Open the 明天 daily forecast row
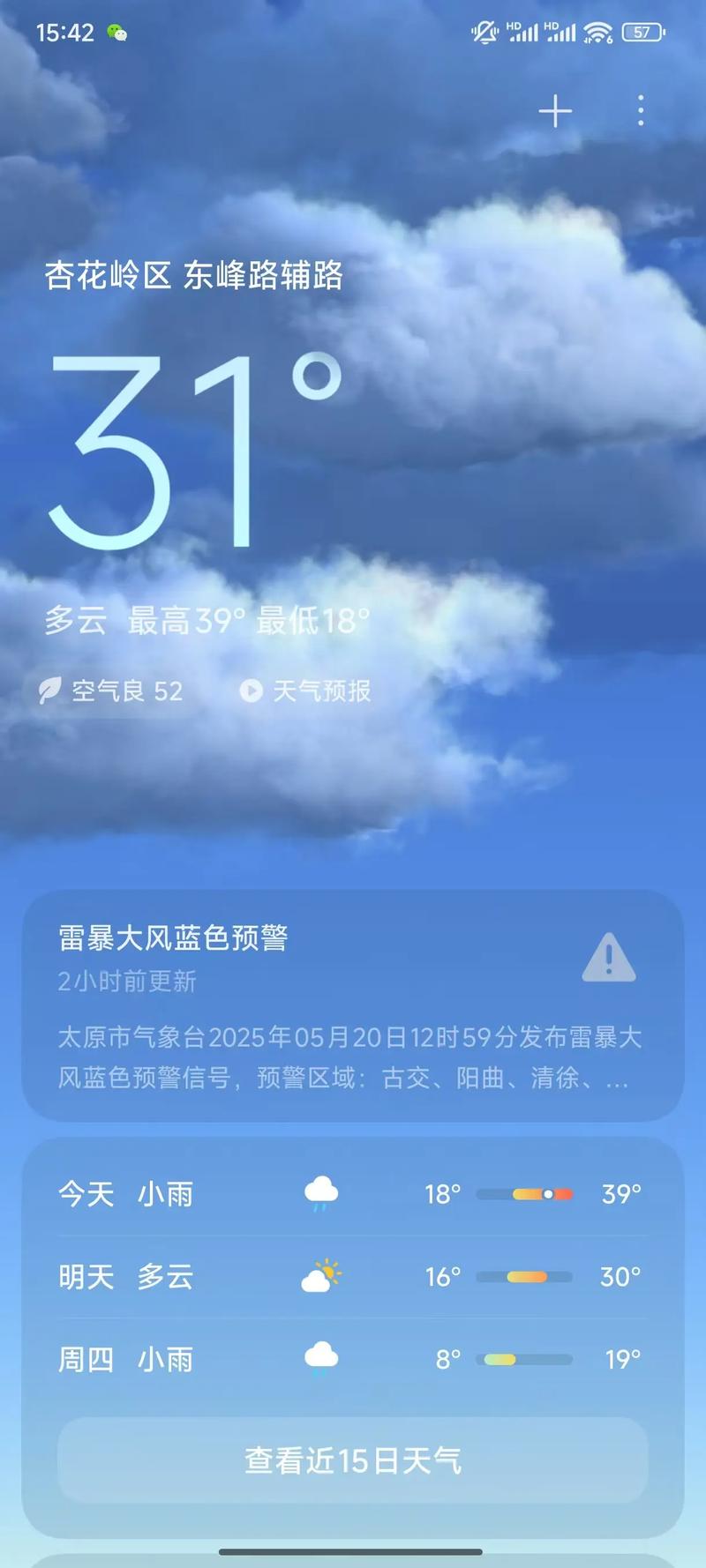The height and width of the screenshot is (1568, 706). [352, 1276]
